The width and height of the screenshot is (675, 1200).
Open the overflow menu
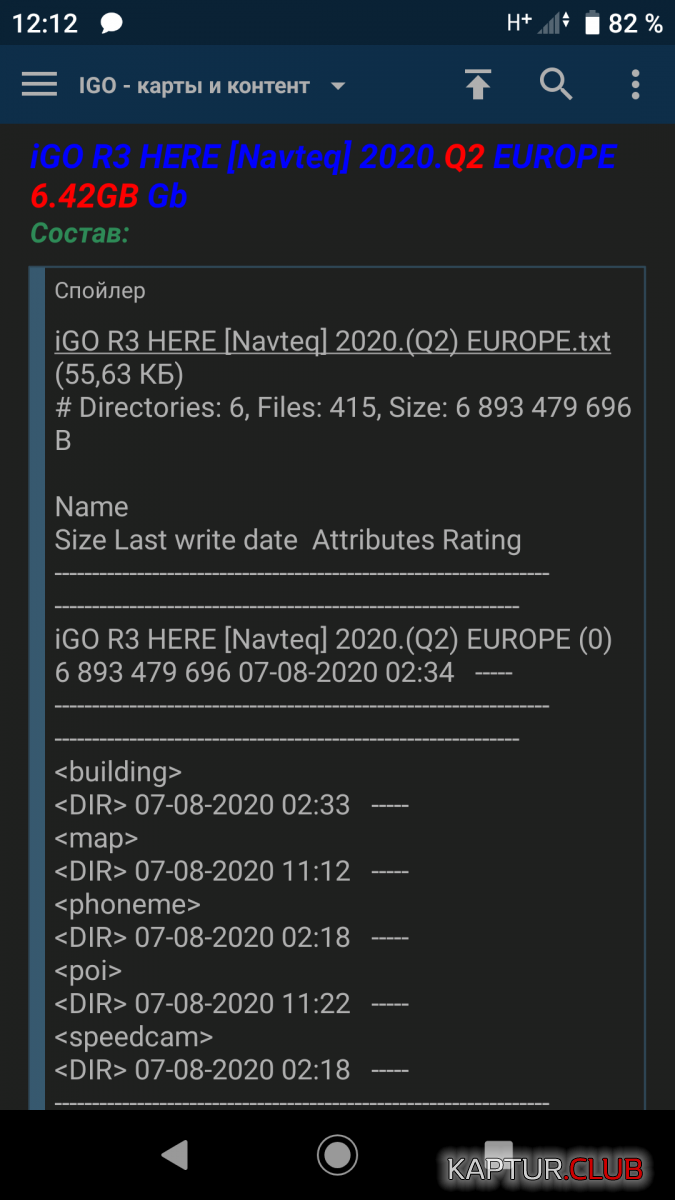[635, 85]
